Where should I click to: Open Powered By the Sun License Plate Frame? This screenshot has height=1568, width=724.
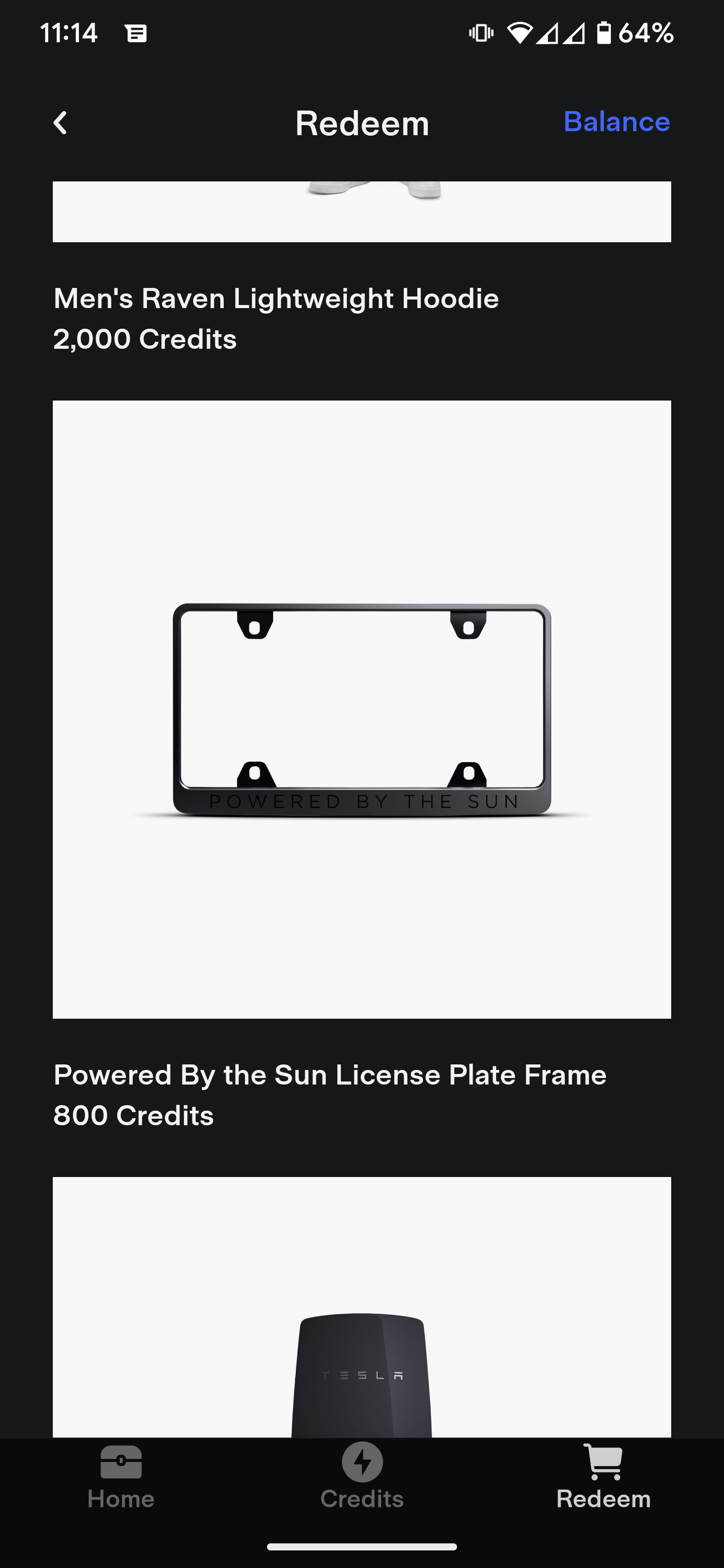click(361, 709)
